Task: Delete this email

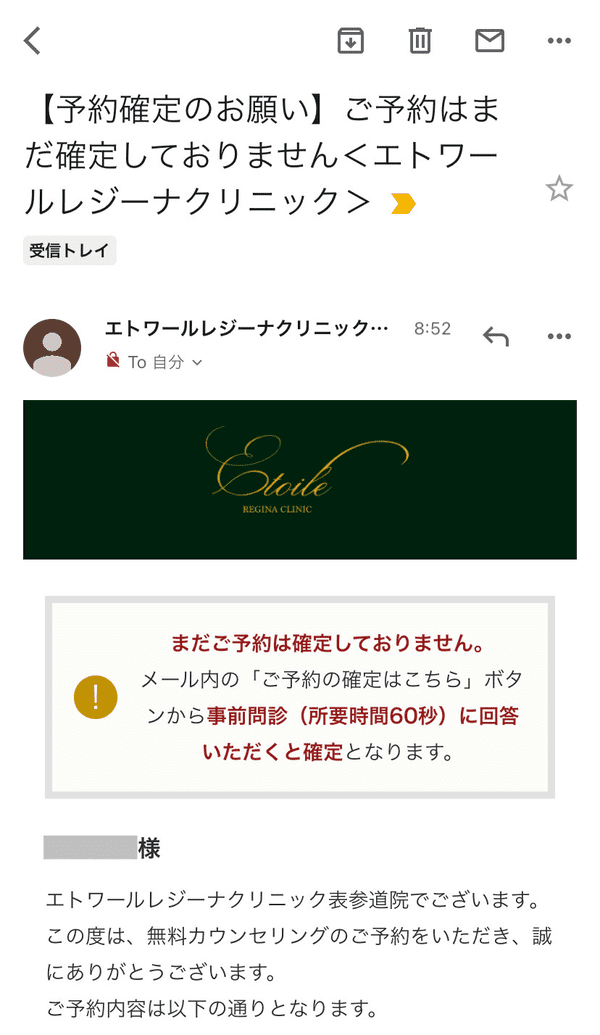Action: [420, 40]
